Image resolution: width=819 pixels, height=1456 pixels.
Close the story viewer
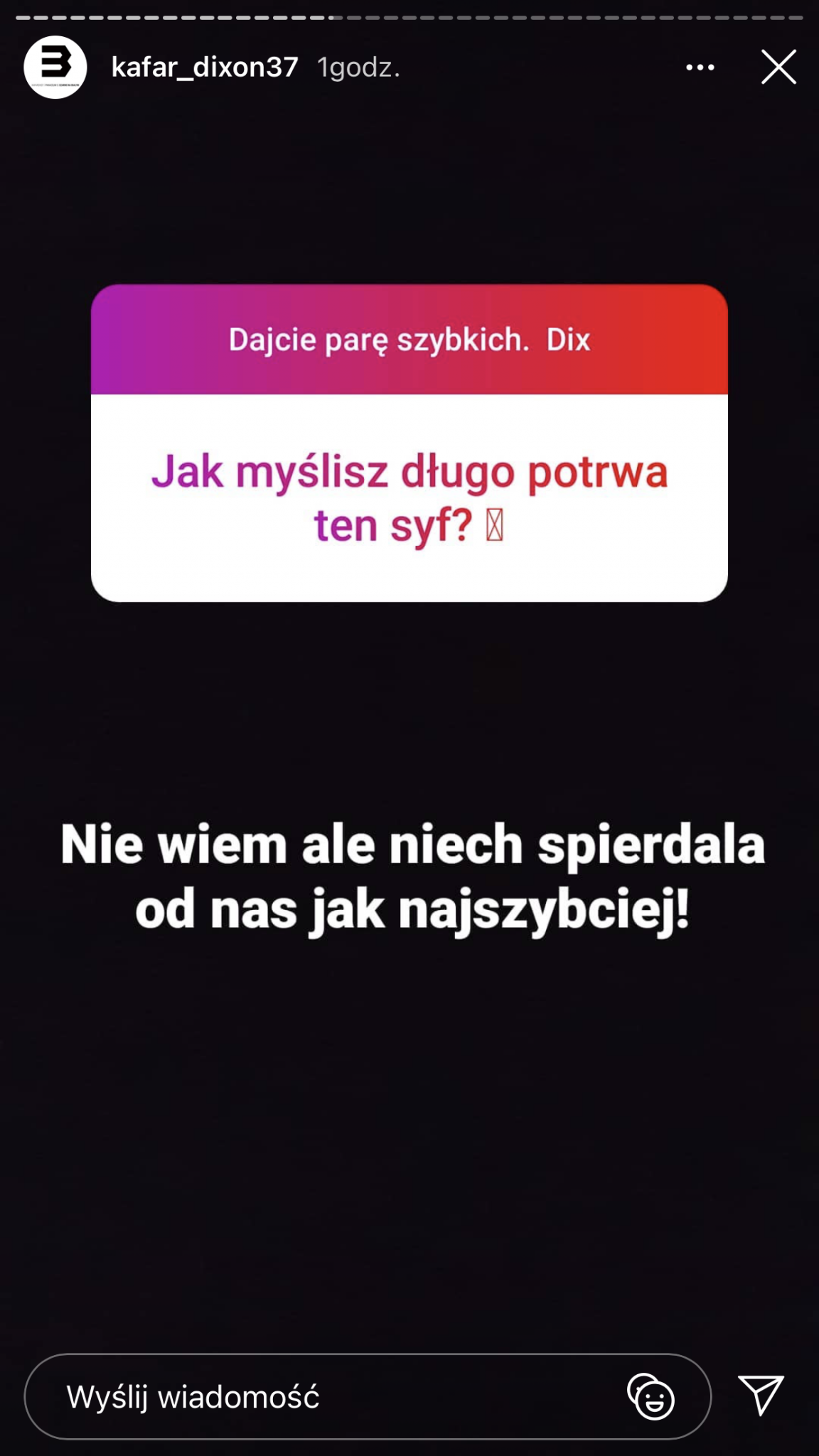point(778,68)
